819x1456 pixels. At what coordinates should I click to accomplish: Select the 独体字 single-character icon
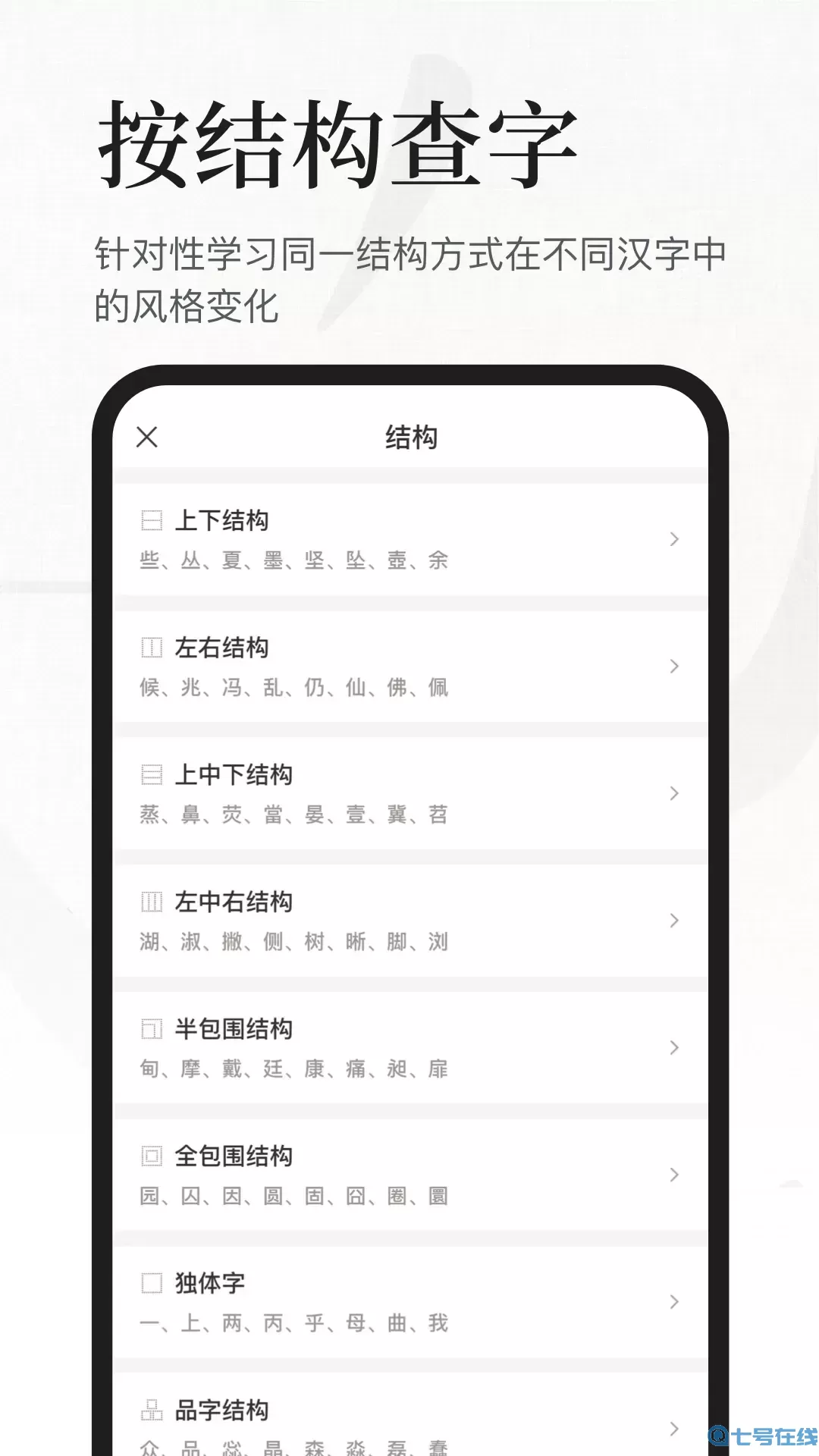tap(152, 1283)
